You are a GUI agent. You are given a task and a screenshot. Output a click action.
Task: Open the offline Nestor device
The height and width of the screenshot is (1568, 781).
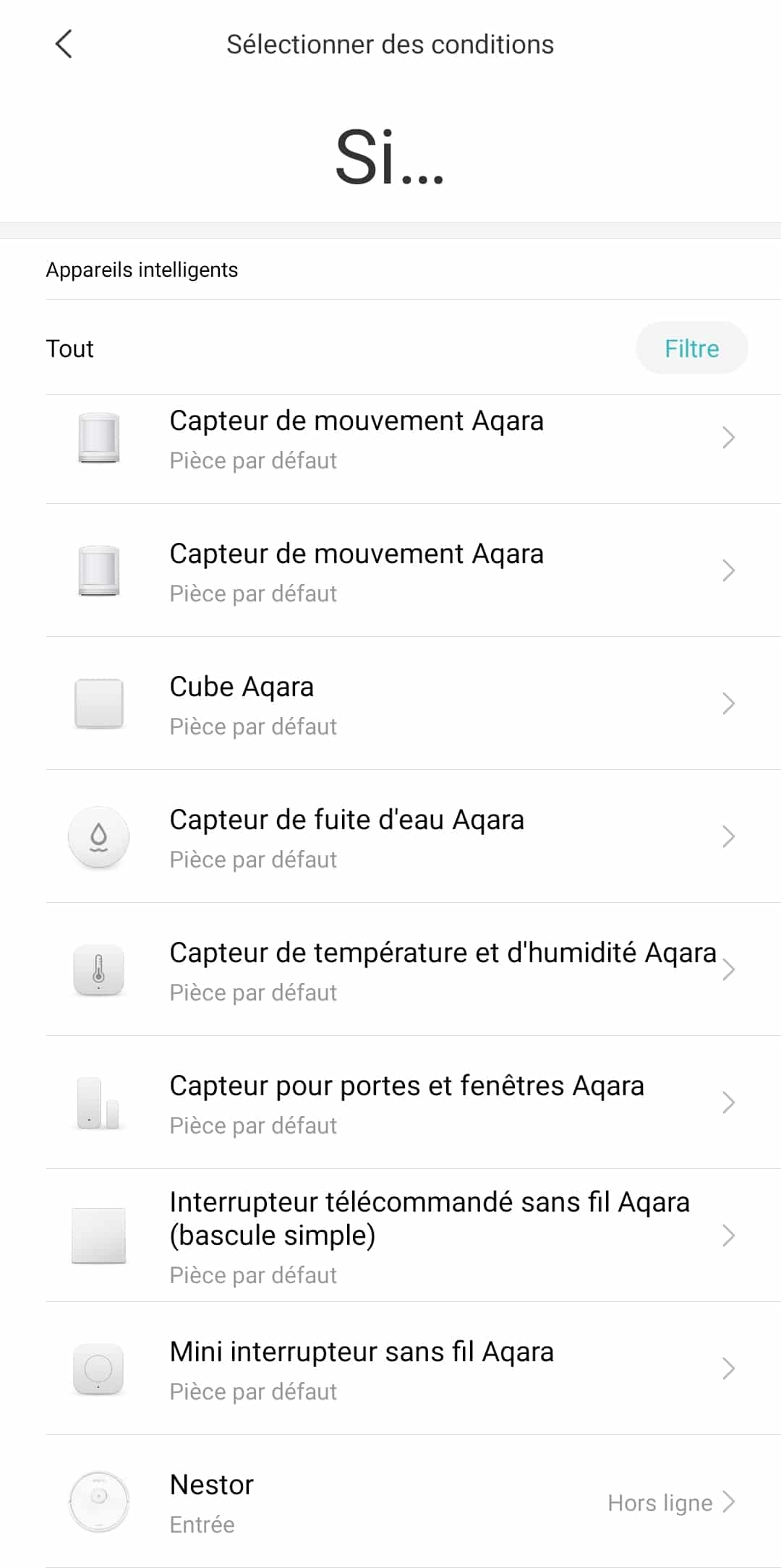390,1501
